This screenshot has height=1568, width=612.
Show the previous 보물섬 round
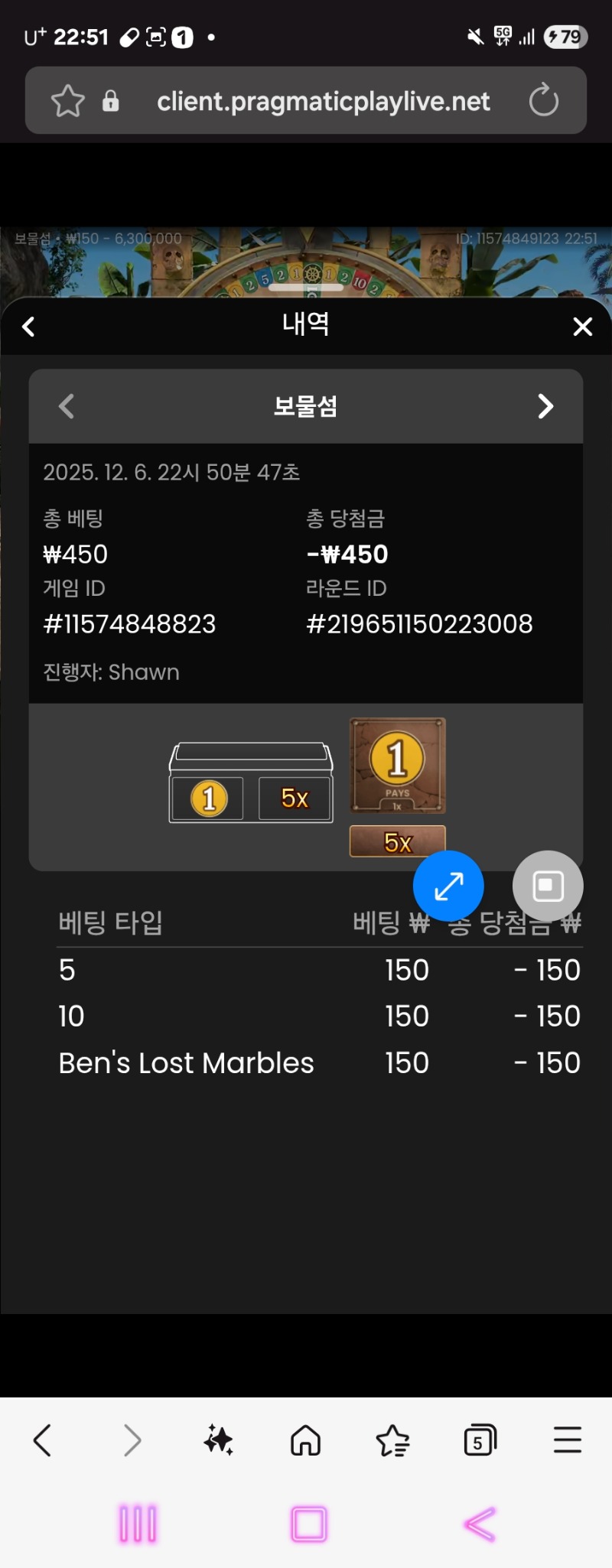[x=67, y=406]
